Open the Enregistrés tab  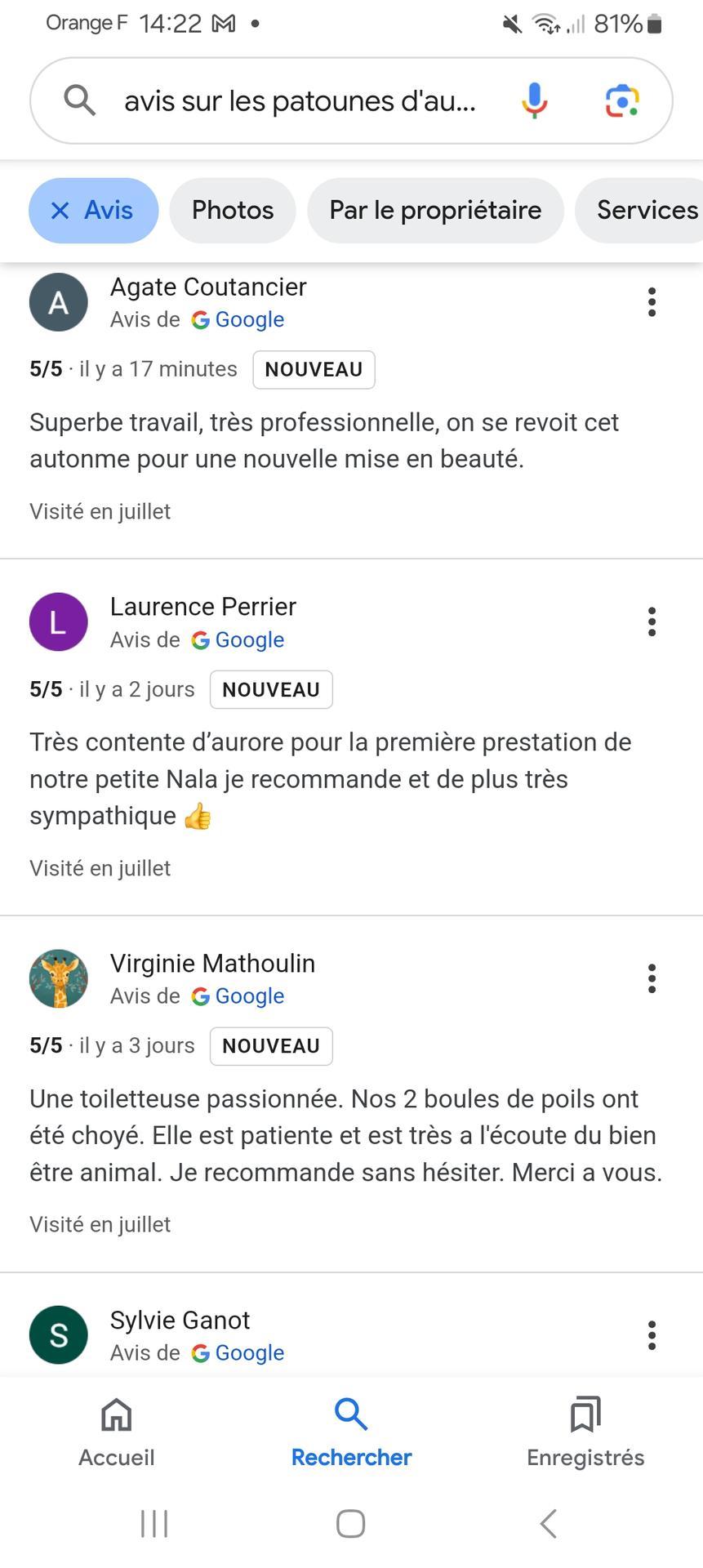[585, 1432]
